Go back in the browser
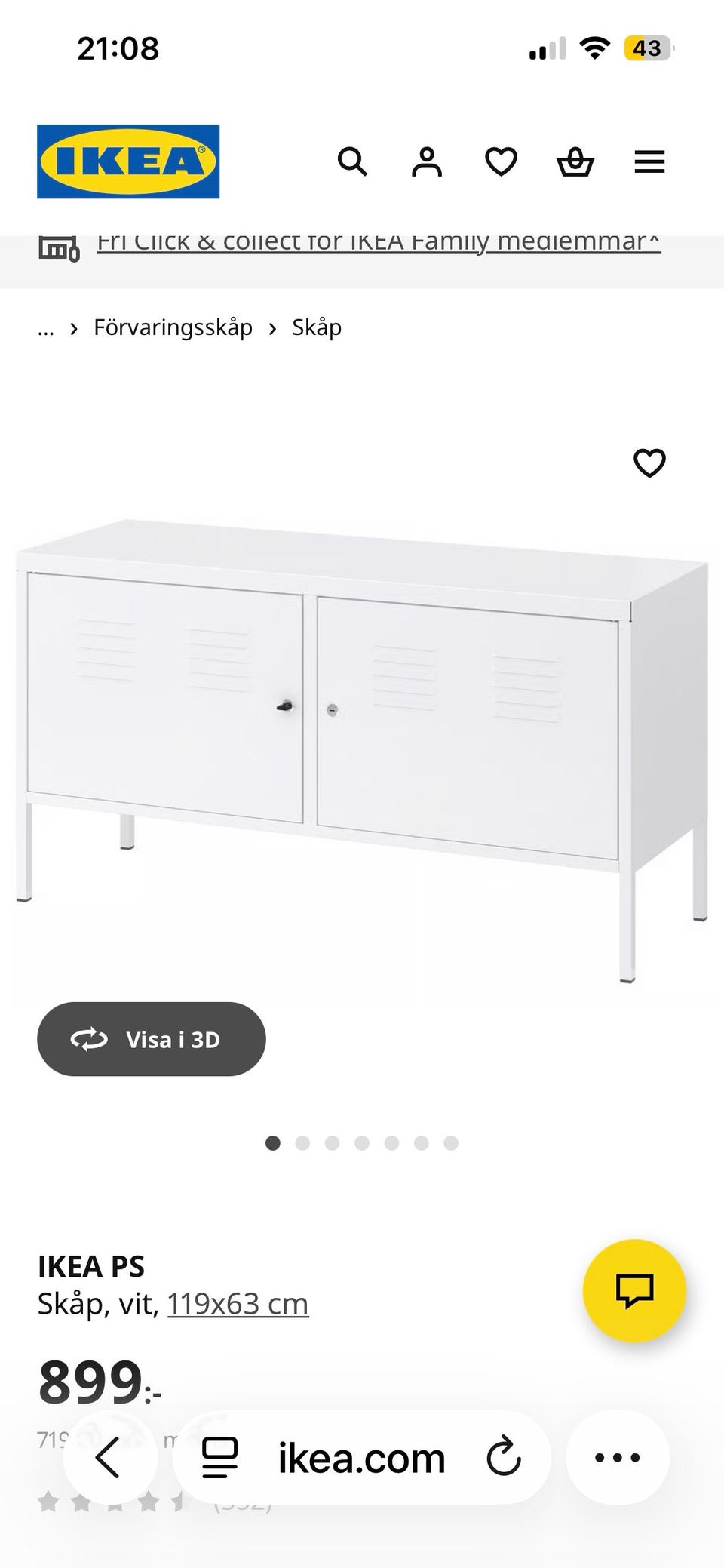 (x=109, y=1457)
